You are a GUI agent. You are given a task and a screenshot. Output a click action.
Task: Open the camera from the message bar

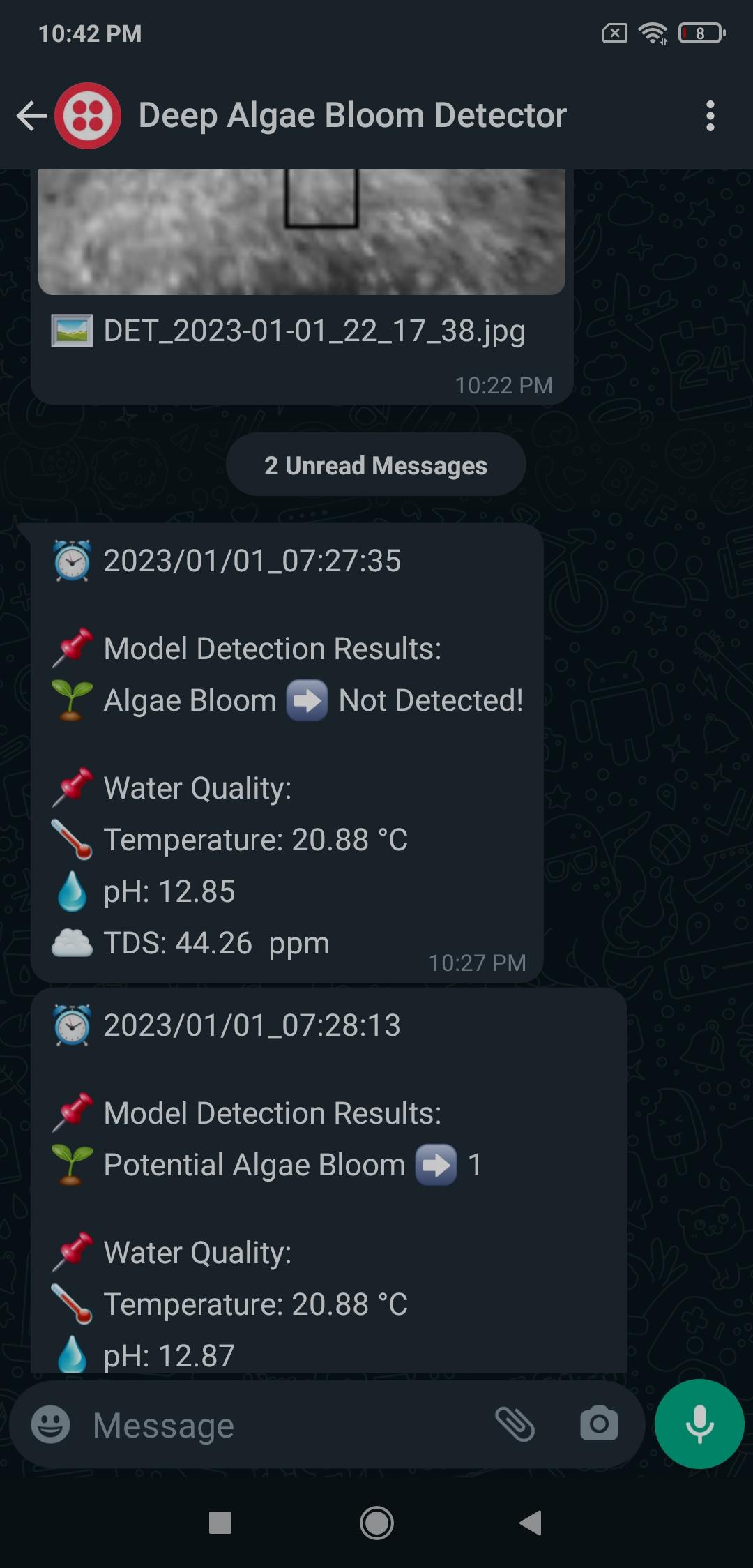(598, 1424)
